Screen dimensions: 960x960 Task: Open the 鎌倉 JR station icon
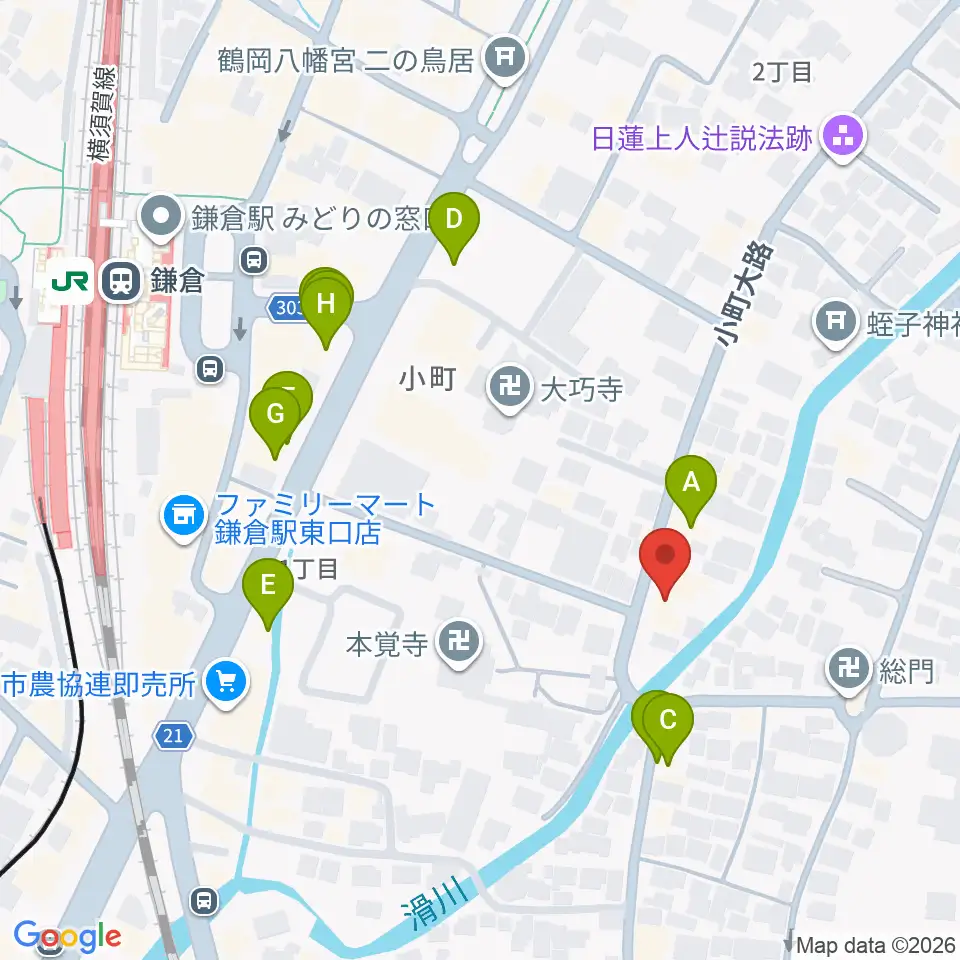pyautogui.click(x=121, y=281)
